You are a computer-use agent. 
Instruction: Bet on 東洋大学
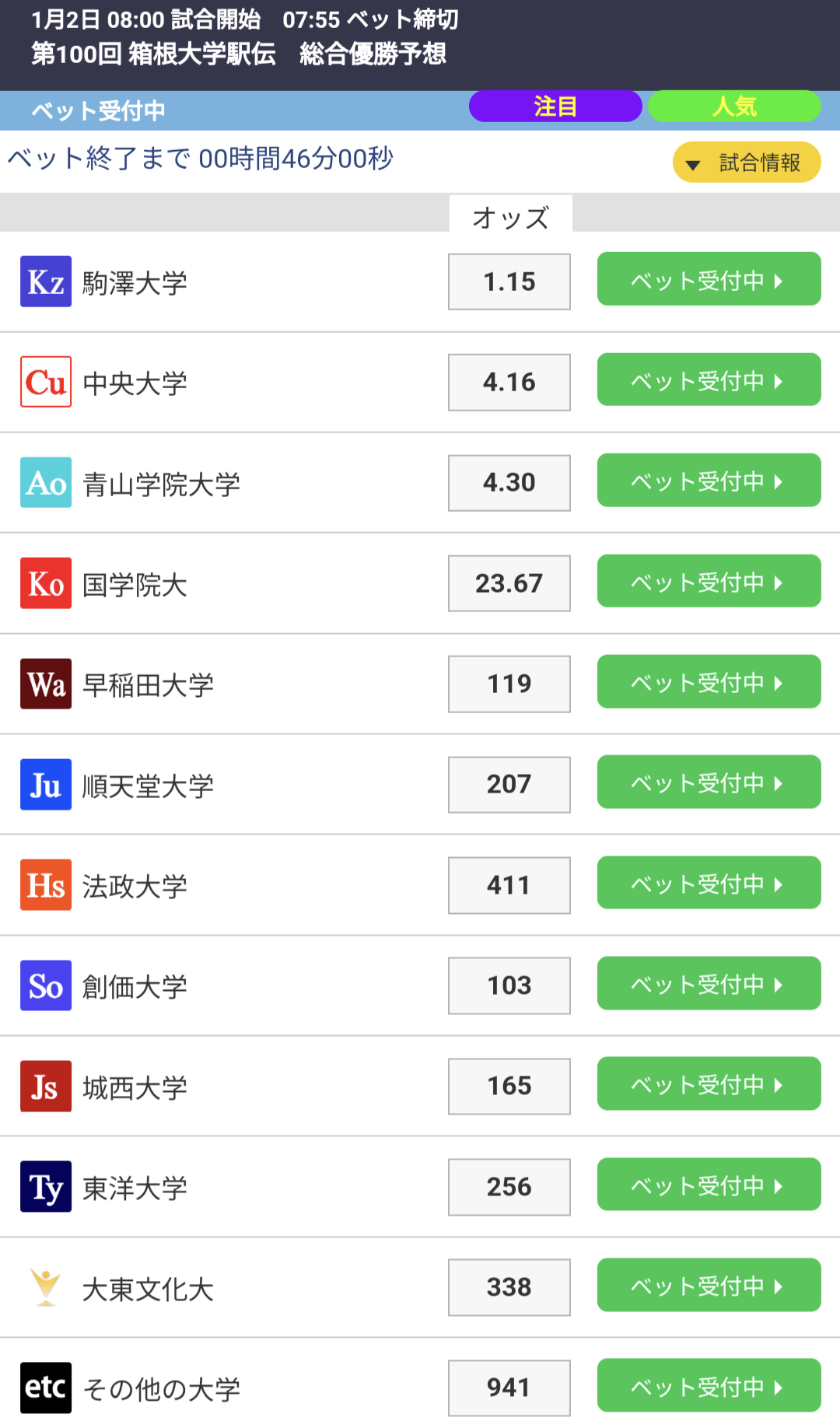[709, 1185]
